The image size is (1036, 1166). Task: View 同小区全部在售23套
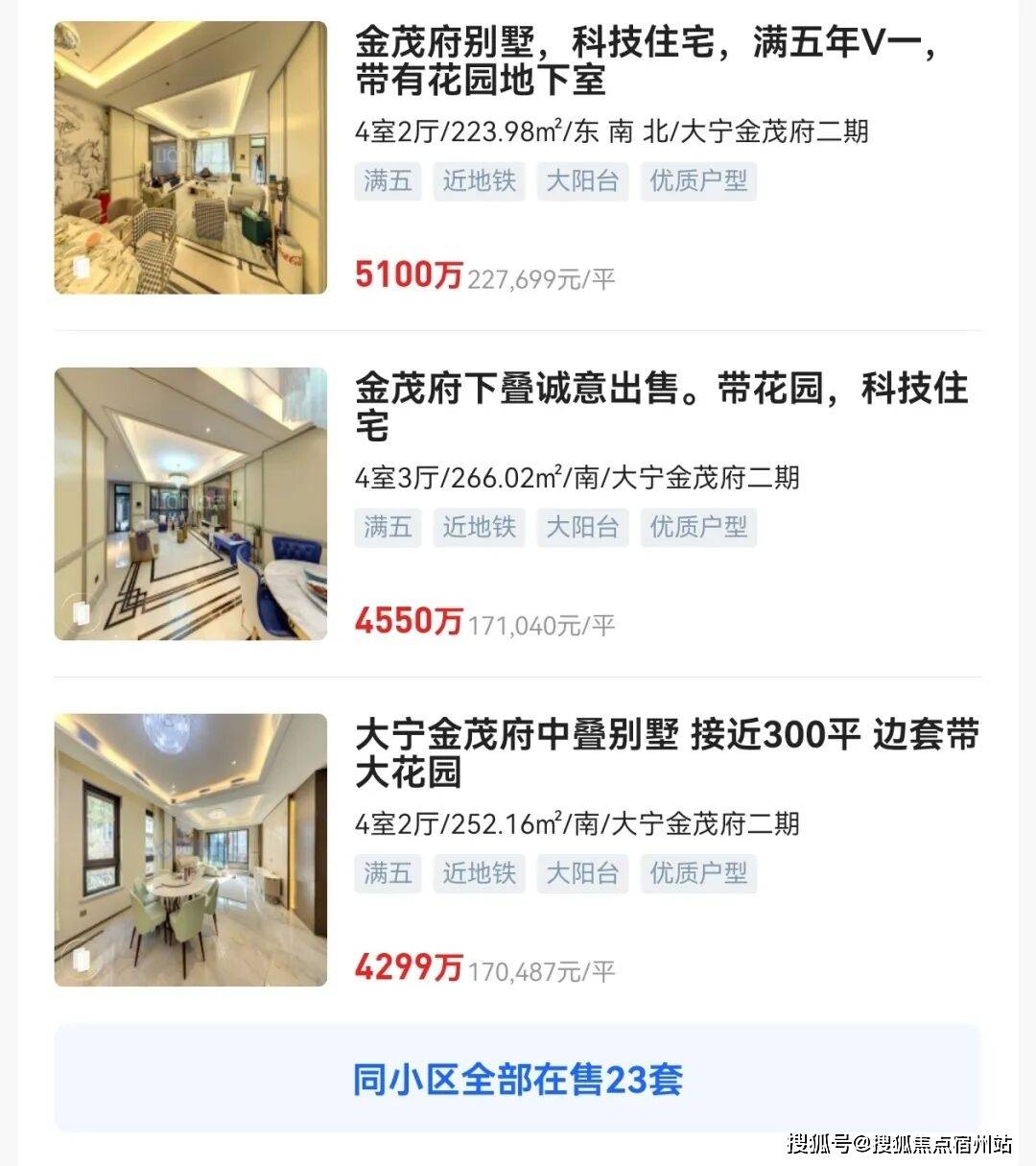point(518,1080)
